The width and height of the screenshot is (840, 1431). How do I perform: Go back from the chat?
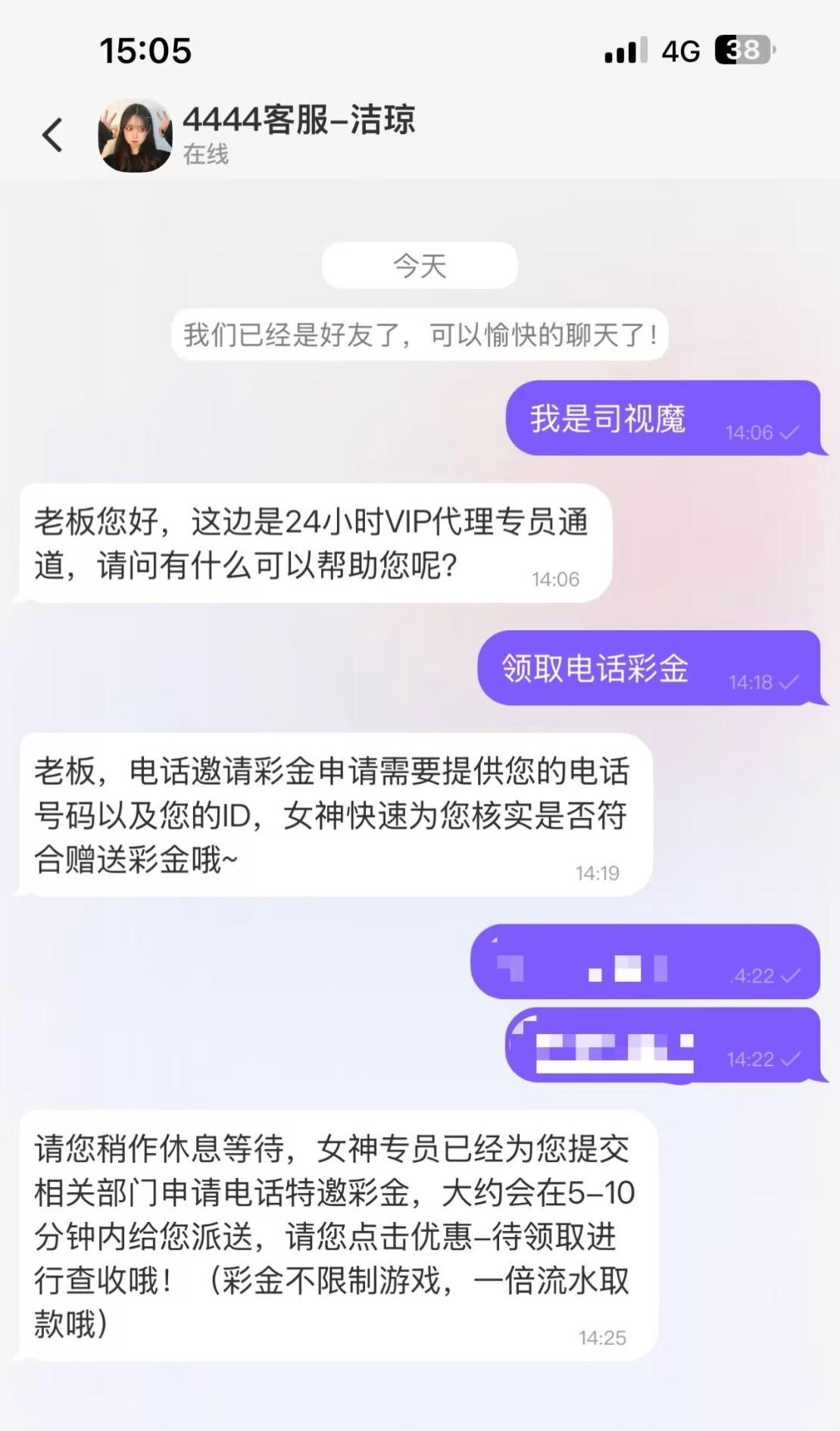(x=52, y=136)
